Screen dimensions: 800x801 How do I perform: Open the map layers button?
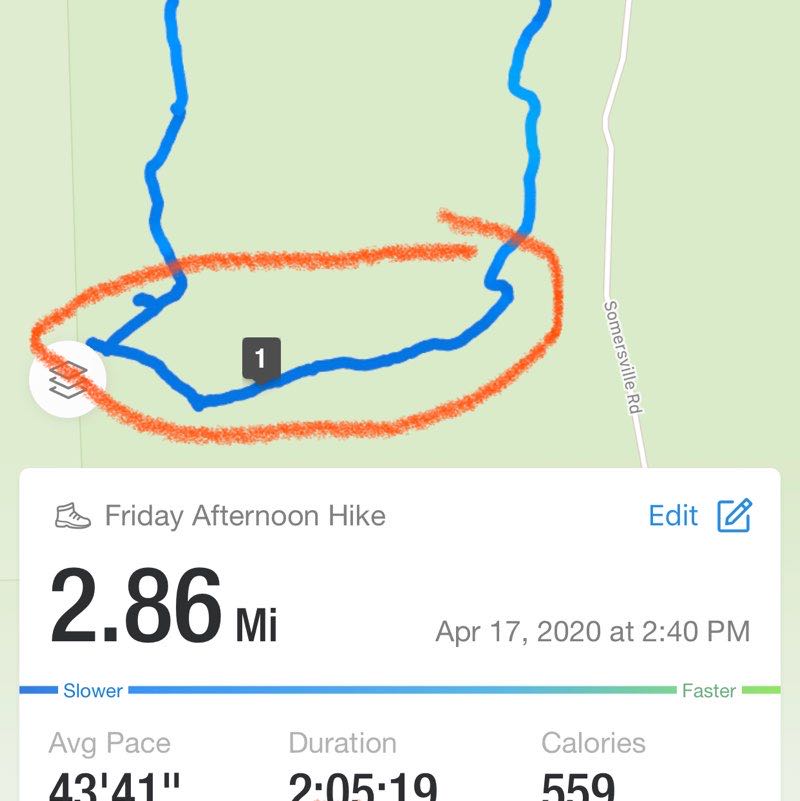tap(68, 380)
